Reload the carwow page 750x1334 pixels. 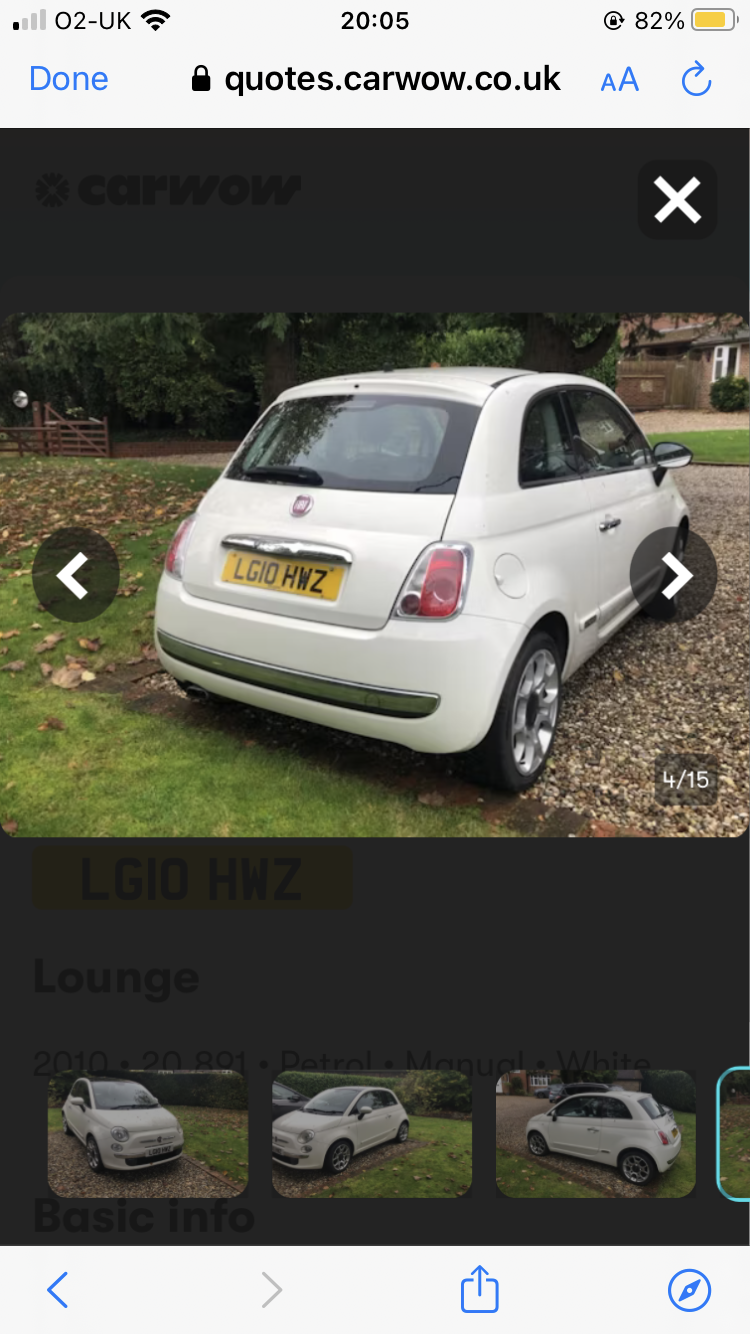pos(696,79)
